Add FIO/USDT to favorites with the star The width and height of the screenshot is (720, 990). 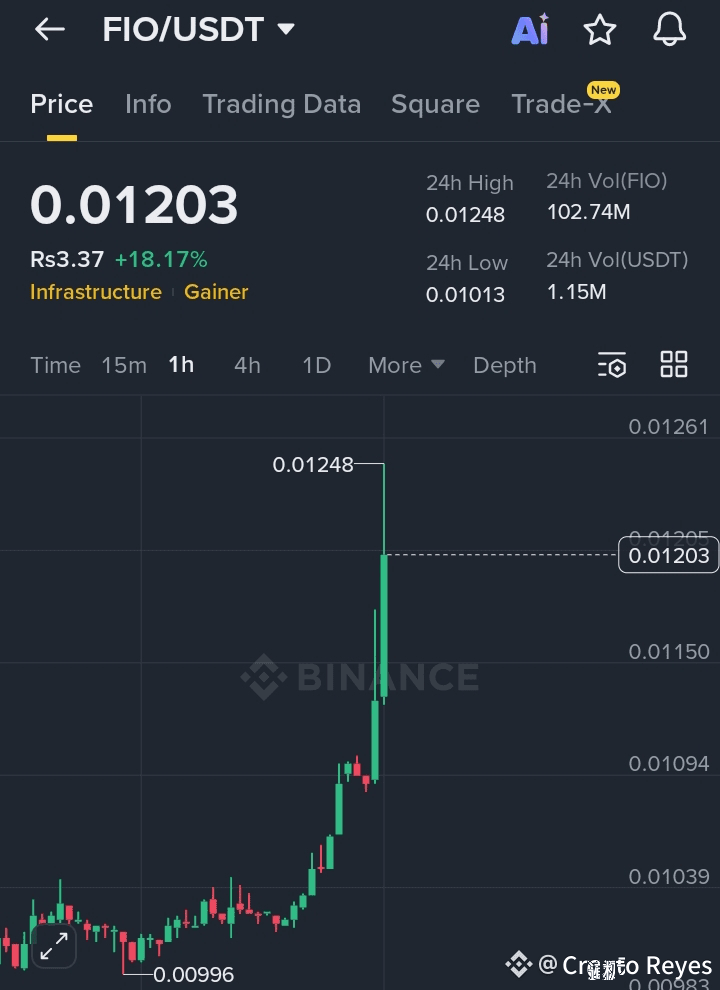click(x=600, y=30)
